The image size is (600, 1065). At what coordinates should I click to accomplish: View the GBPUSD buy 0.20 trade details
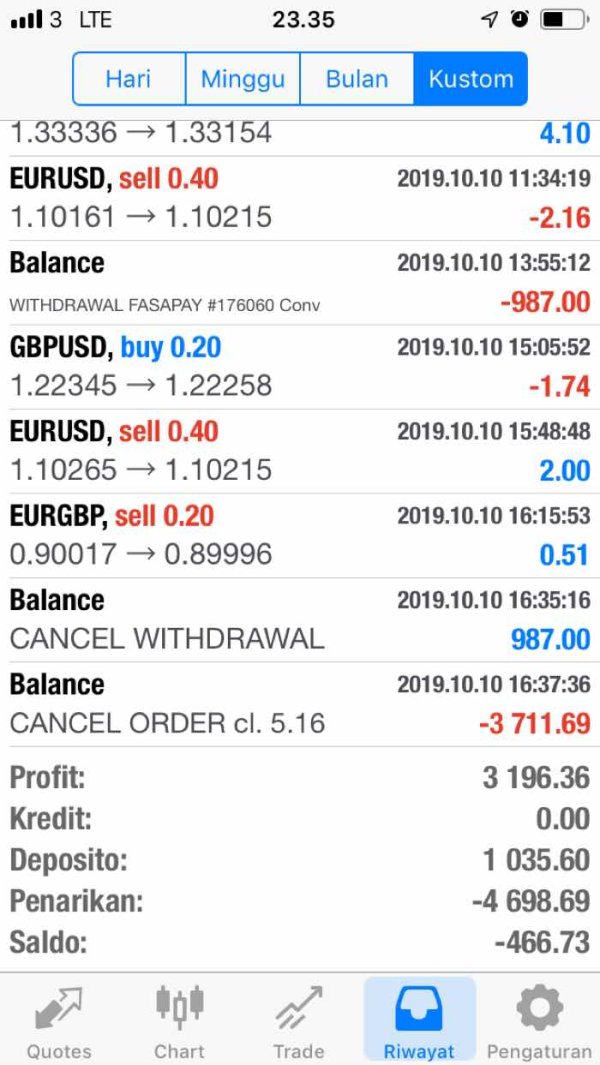coord(300,367)
